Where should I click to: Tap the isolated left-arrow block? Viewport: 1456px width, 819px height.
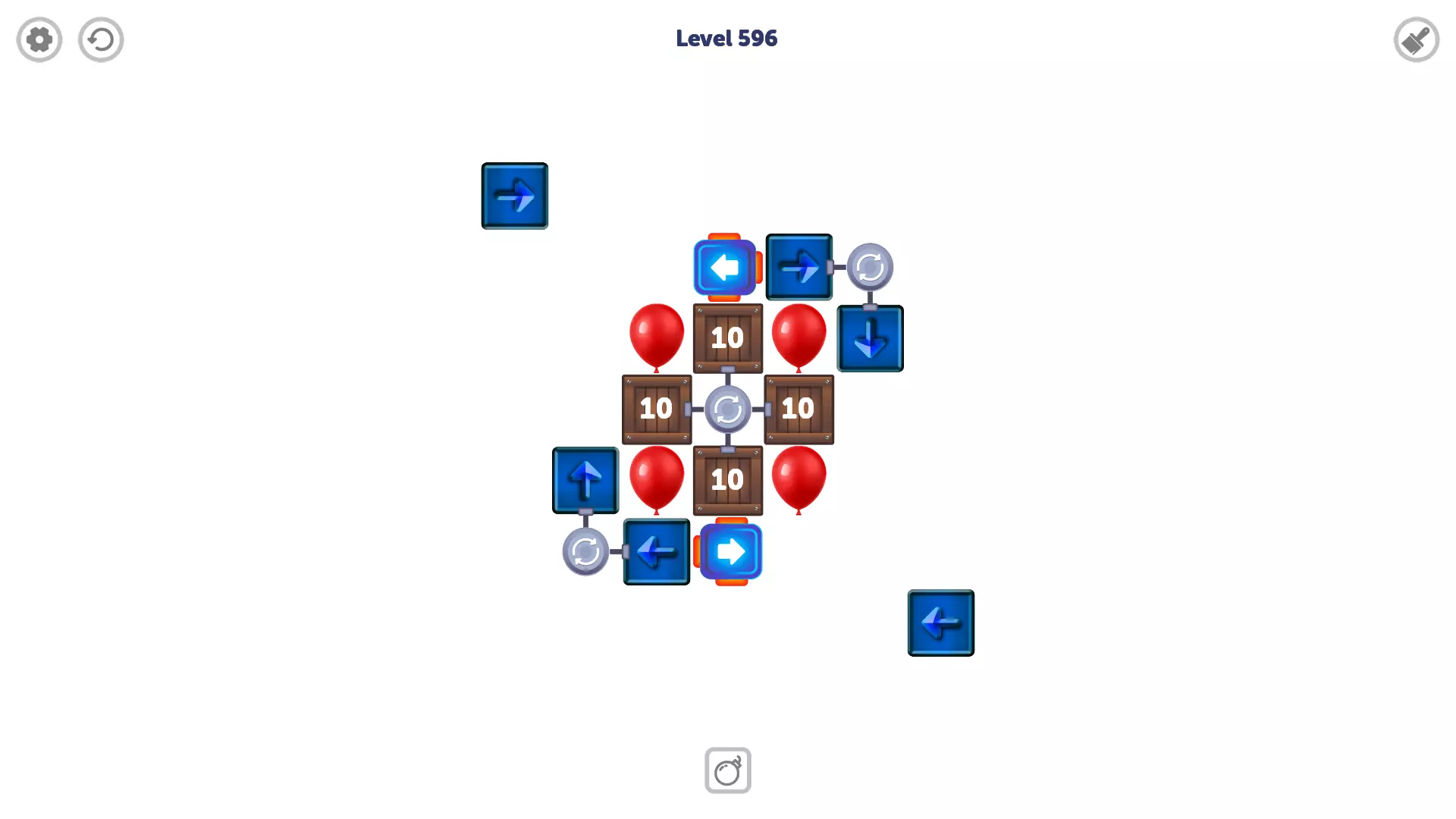click(x=940, y=623)
